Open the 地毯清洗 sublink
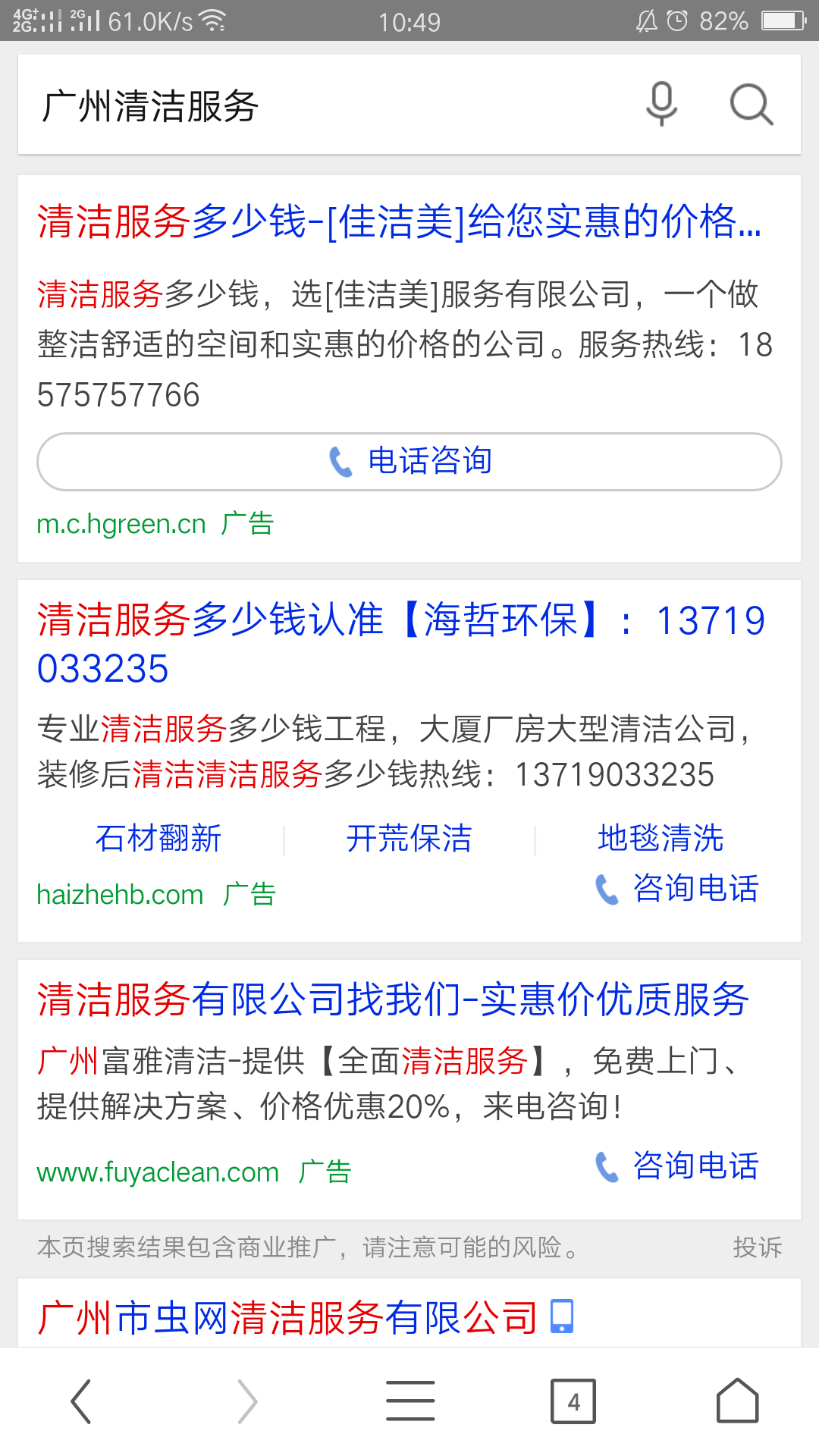This screenshot has width=819, height=1456. pos(661,838)
